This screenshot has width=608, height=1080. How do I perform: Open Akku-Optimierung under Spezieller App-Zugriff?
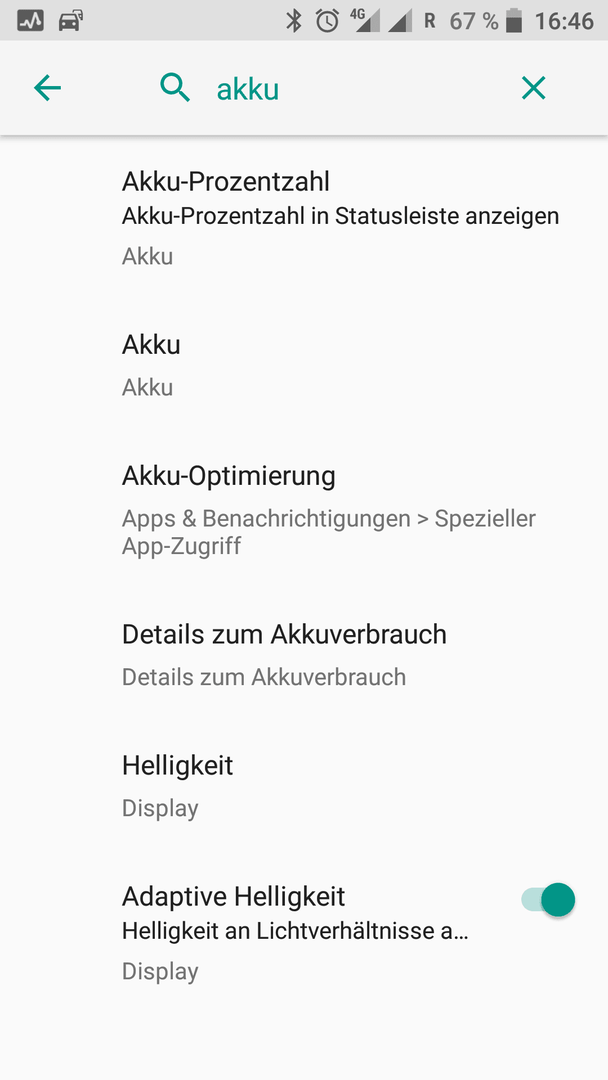(304, 510)
